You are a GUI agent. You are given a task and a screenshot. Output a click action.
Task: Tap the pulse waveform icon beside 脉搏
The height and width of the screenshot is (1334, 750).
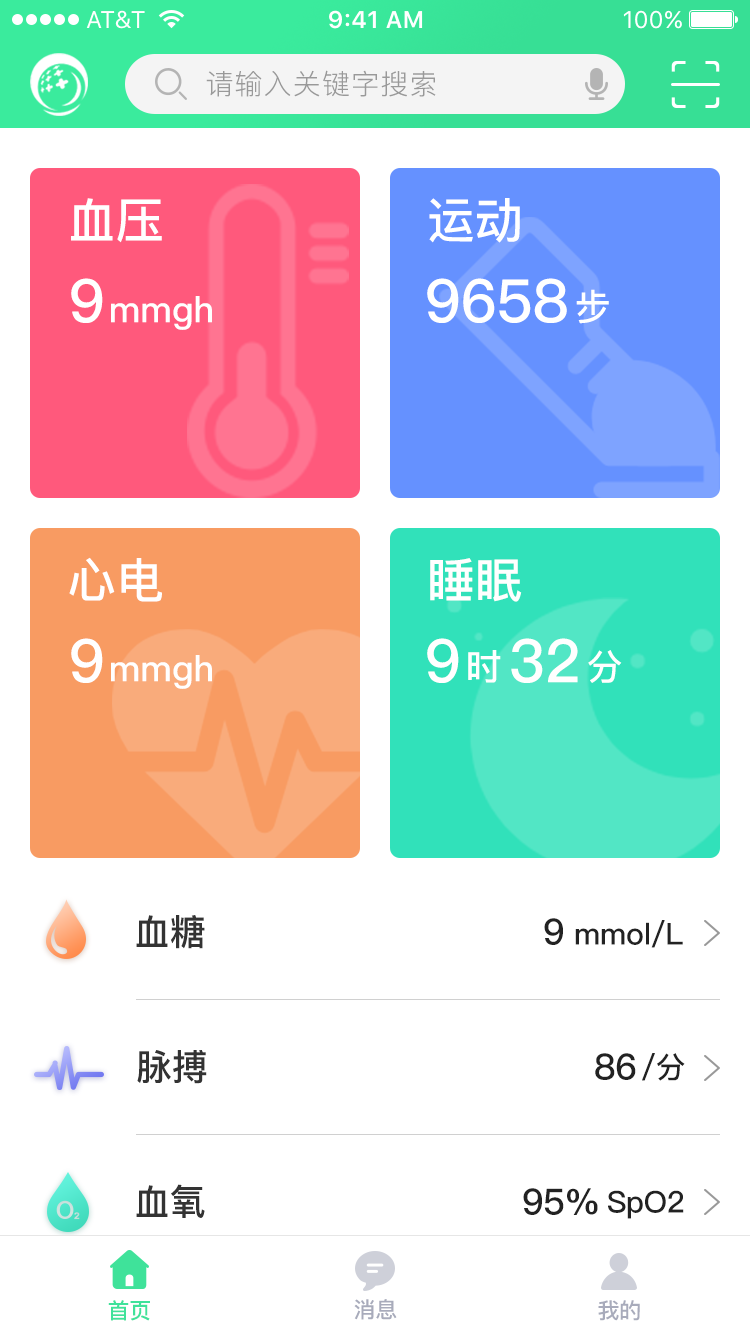[x=65, y=1067]
